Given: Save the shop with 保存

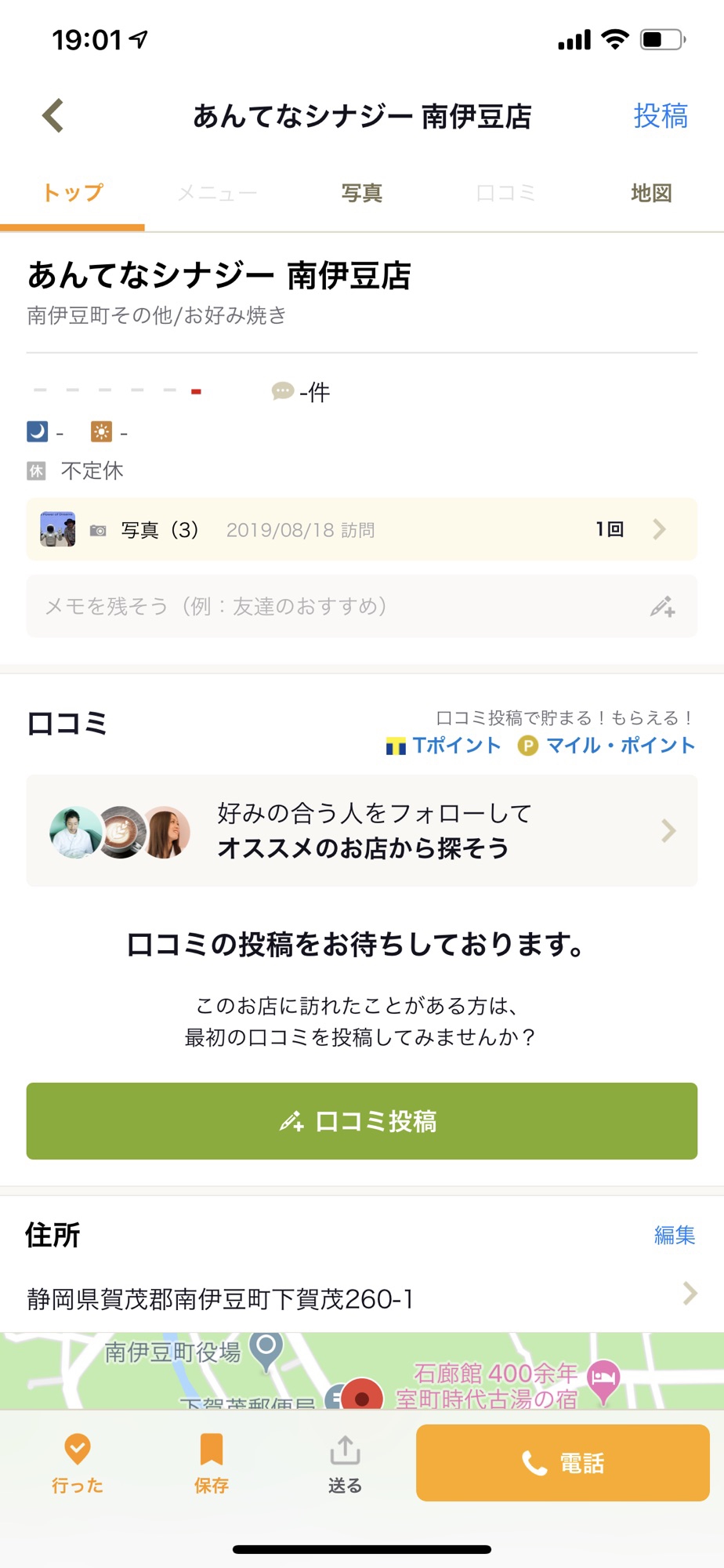Looking at the screenshot, I should (212, 1463).
